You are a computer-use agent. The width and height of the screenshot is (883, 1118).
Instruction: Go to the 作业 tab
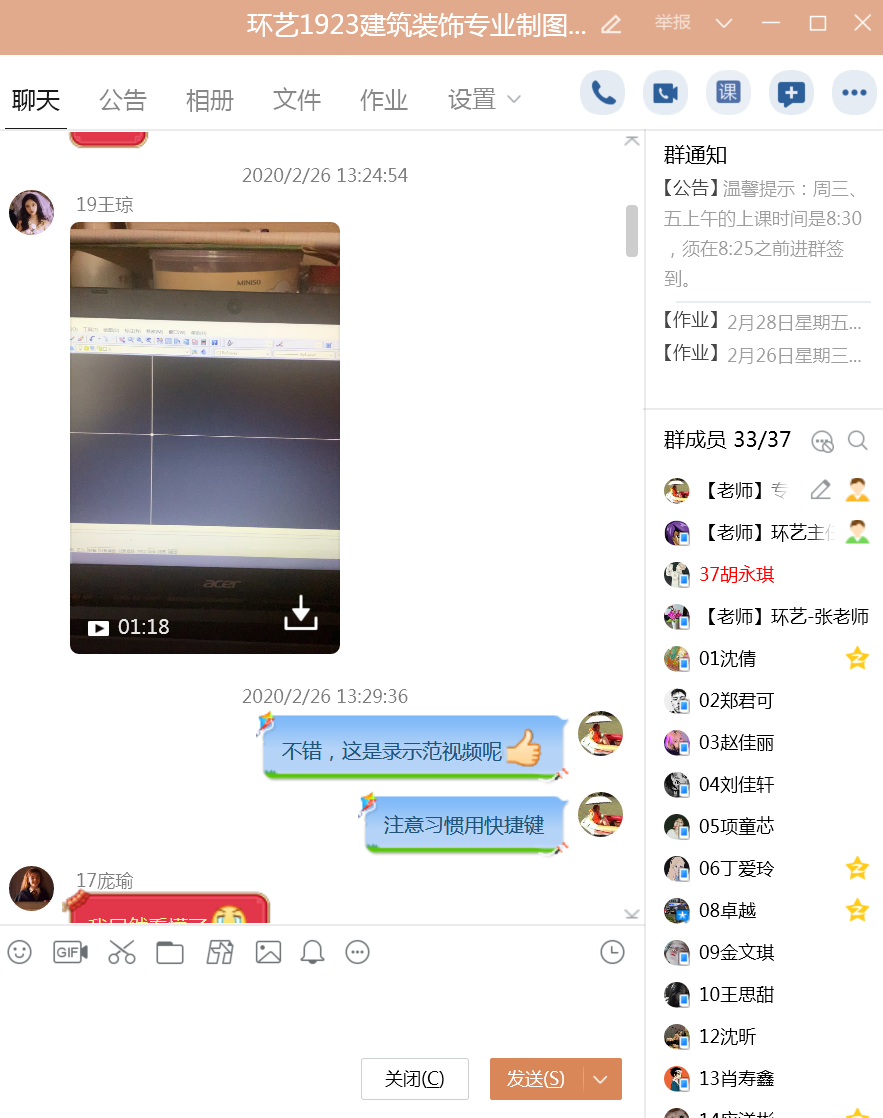384,100
